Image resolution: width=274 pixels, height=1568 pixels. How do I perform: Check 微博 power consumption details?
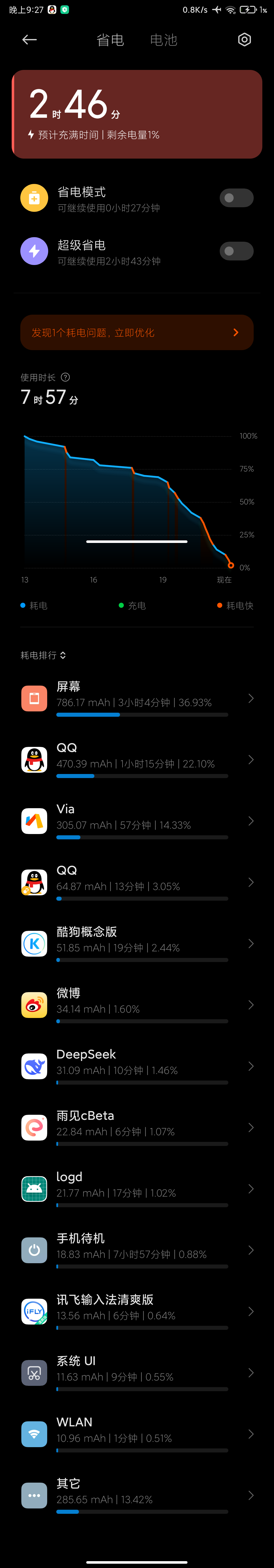[x=137, y=1005]
